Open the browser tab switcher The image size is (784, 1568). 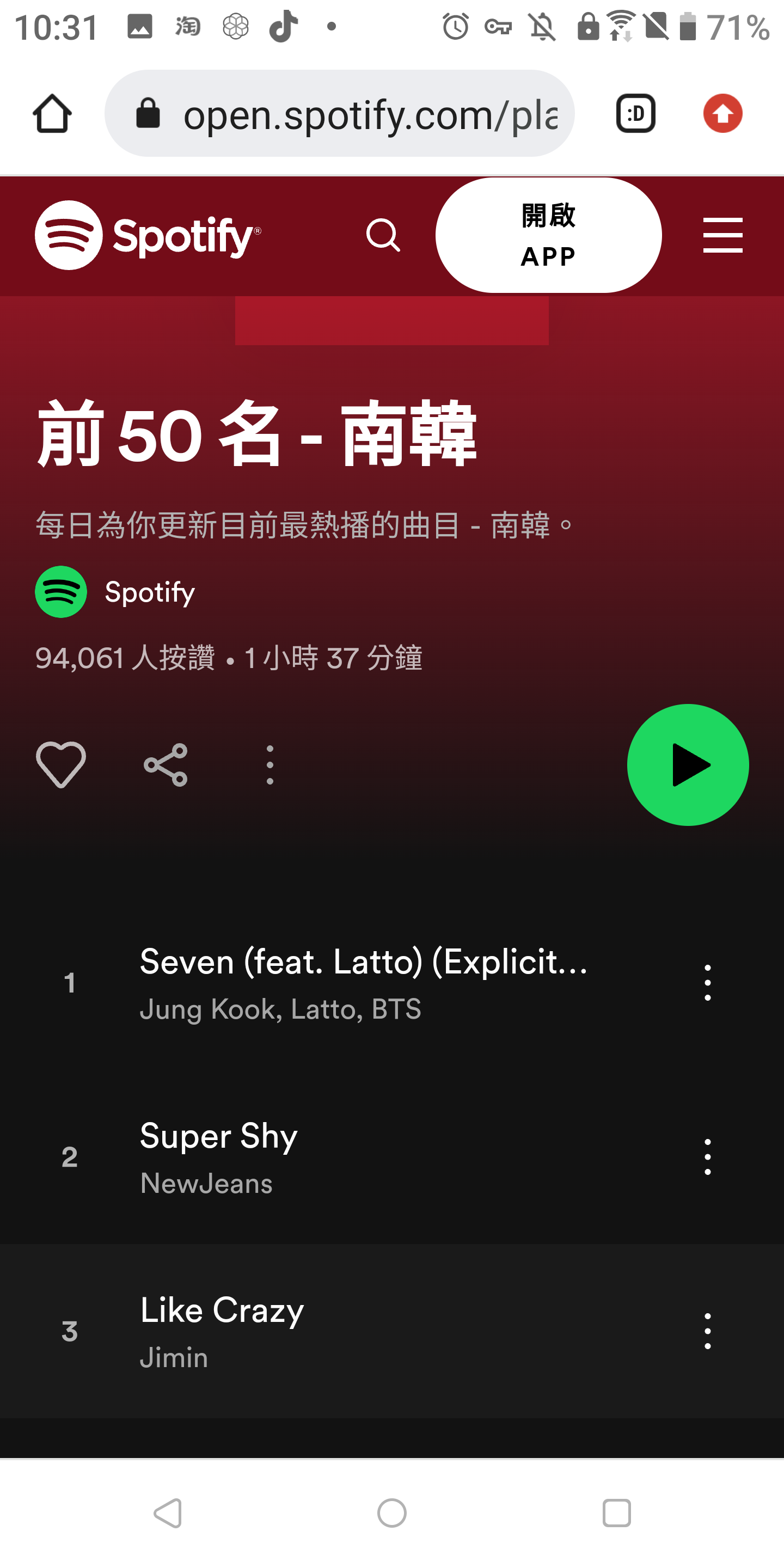click(635, 114)
